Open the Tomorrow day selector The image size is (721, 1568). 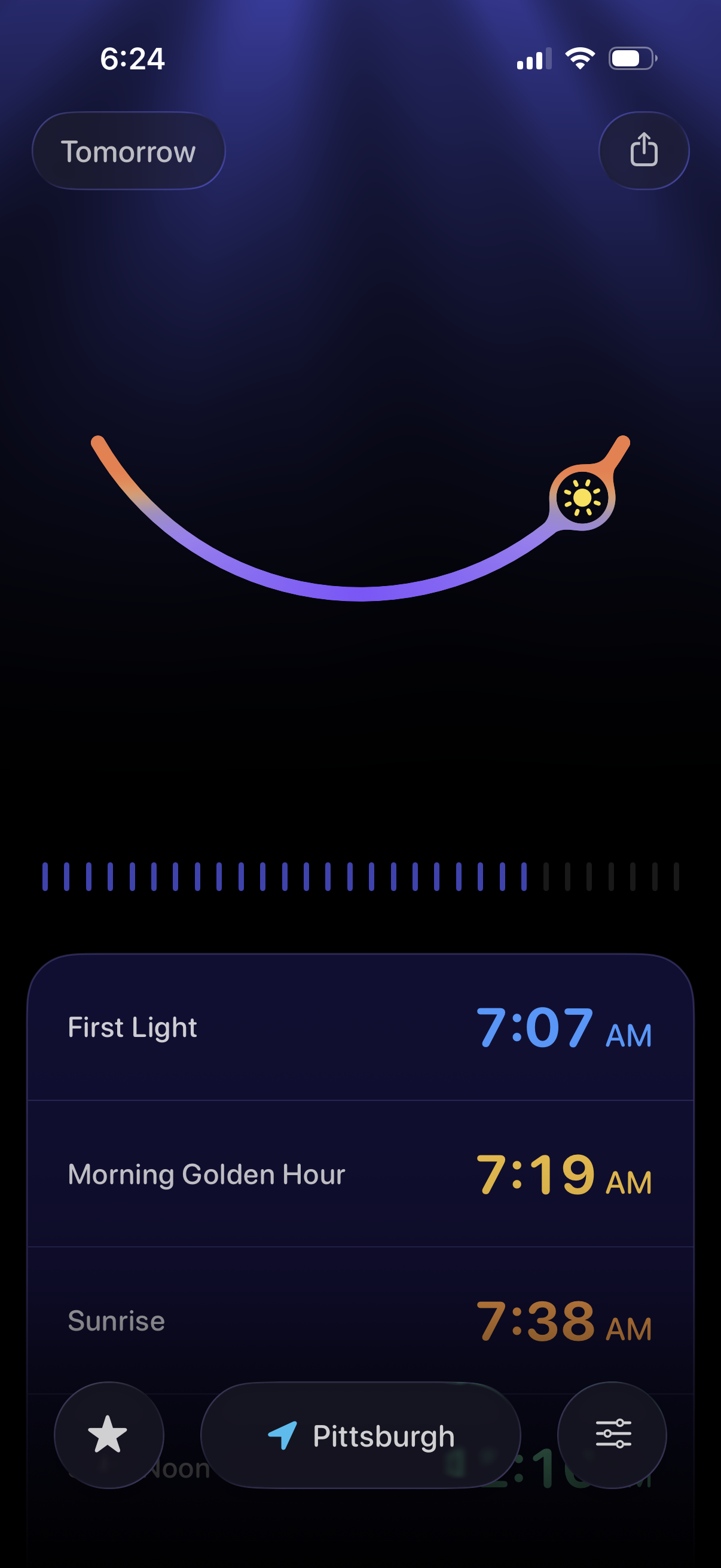[129, 151]
